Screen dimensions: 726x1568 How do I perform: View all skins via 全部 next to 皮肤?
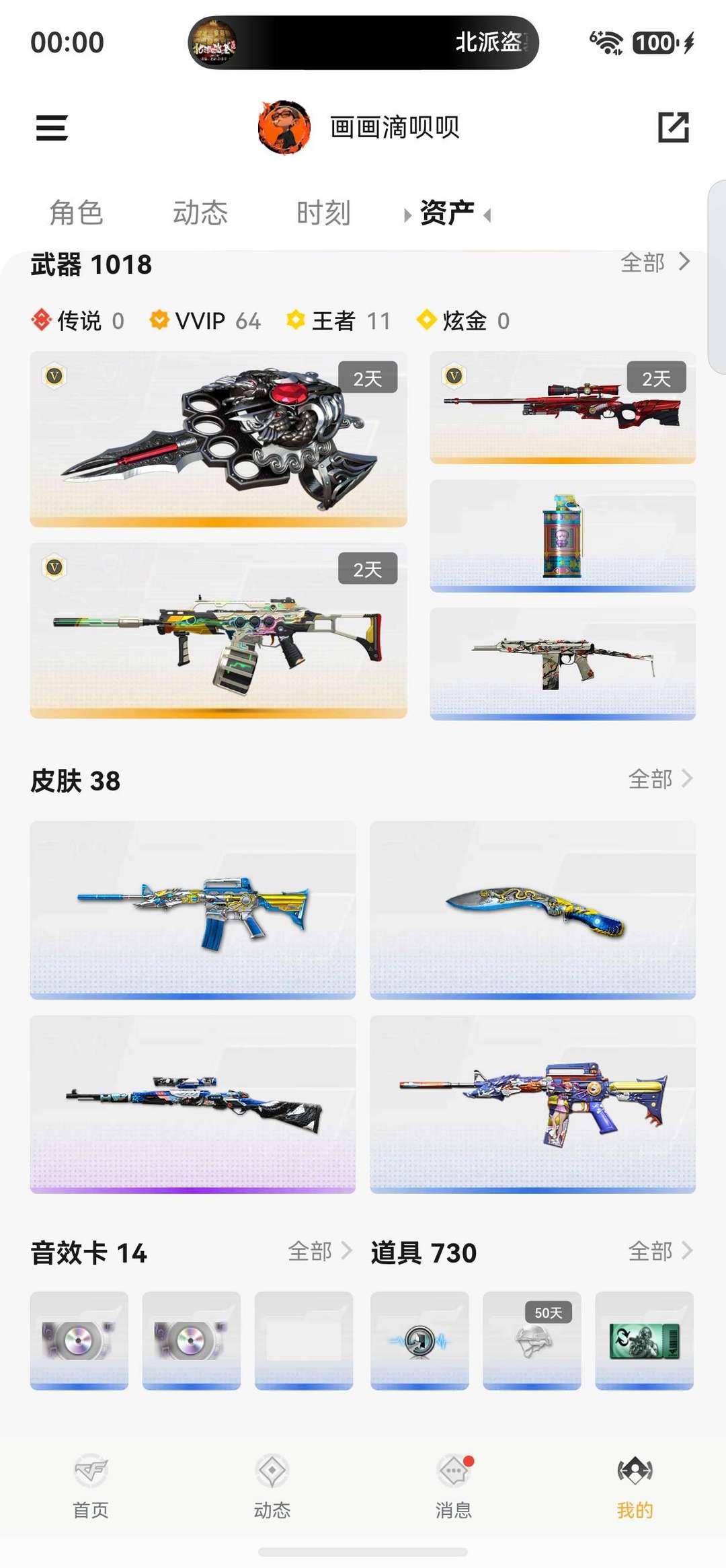pos(659,779)
